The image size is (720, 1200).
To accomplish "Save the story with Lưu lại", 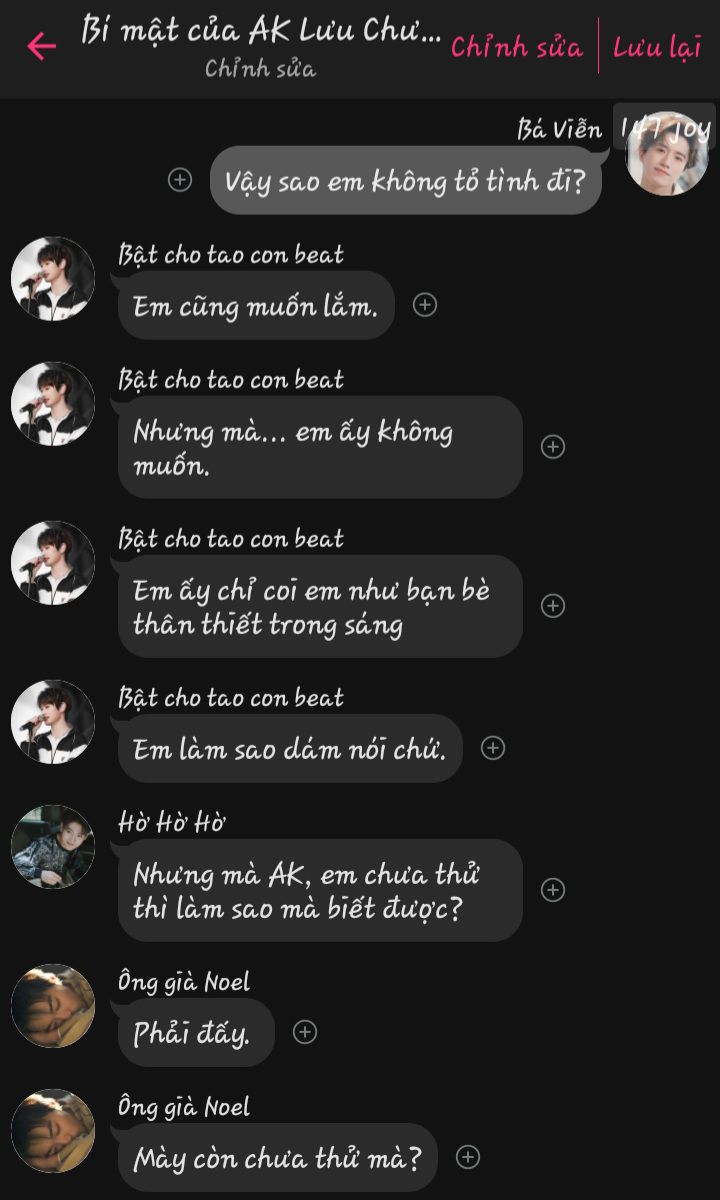I will point(657,46).
